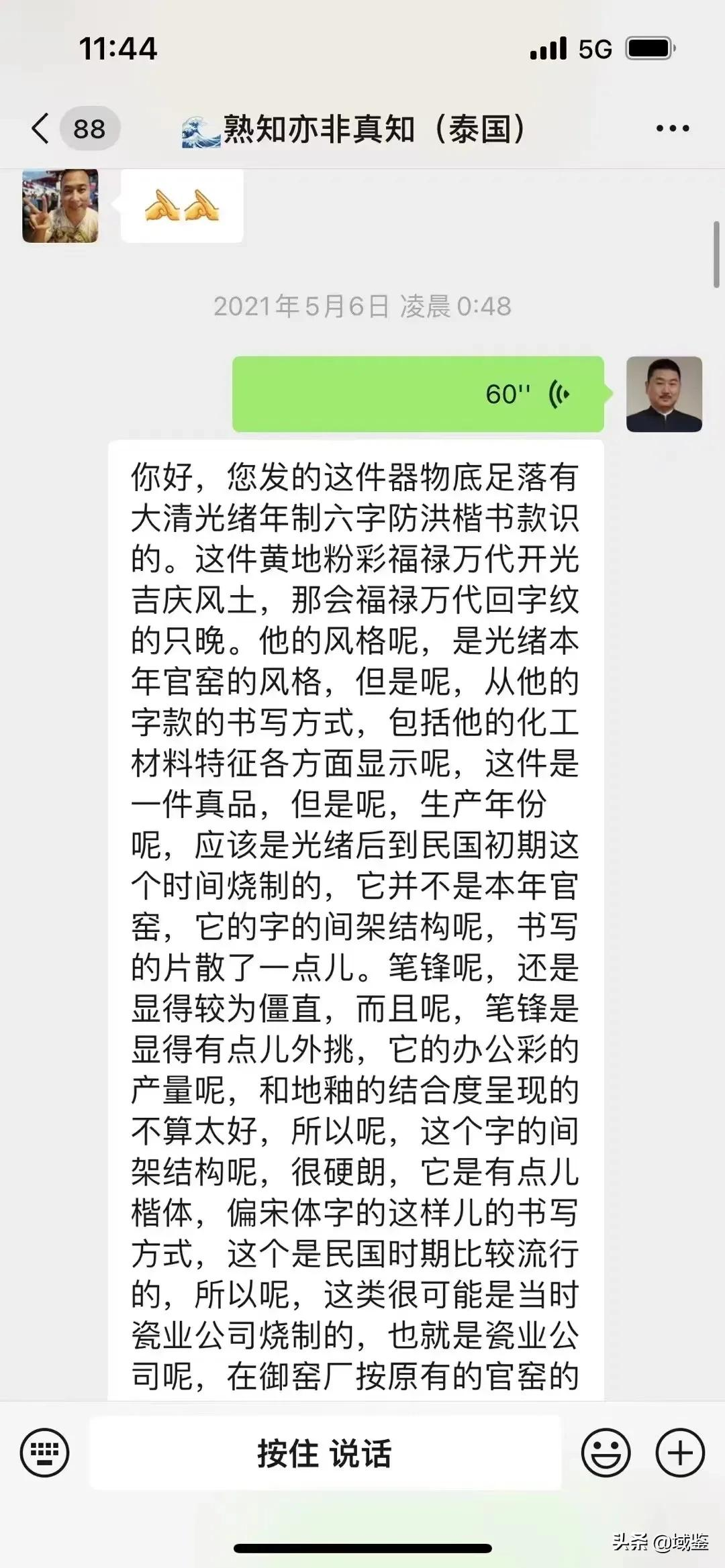This screenshot has height=1568, width=725.
Task: Tap the 头条@域鉴 watermark text
Action: click(661, 1541)
